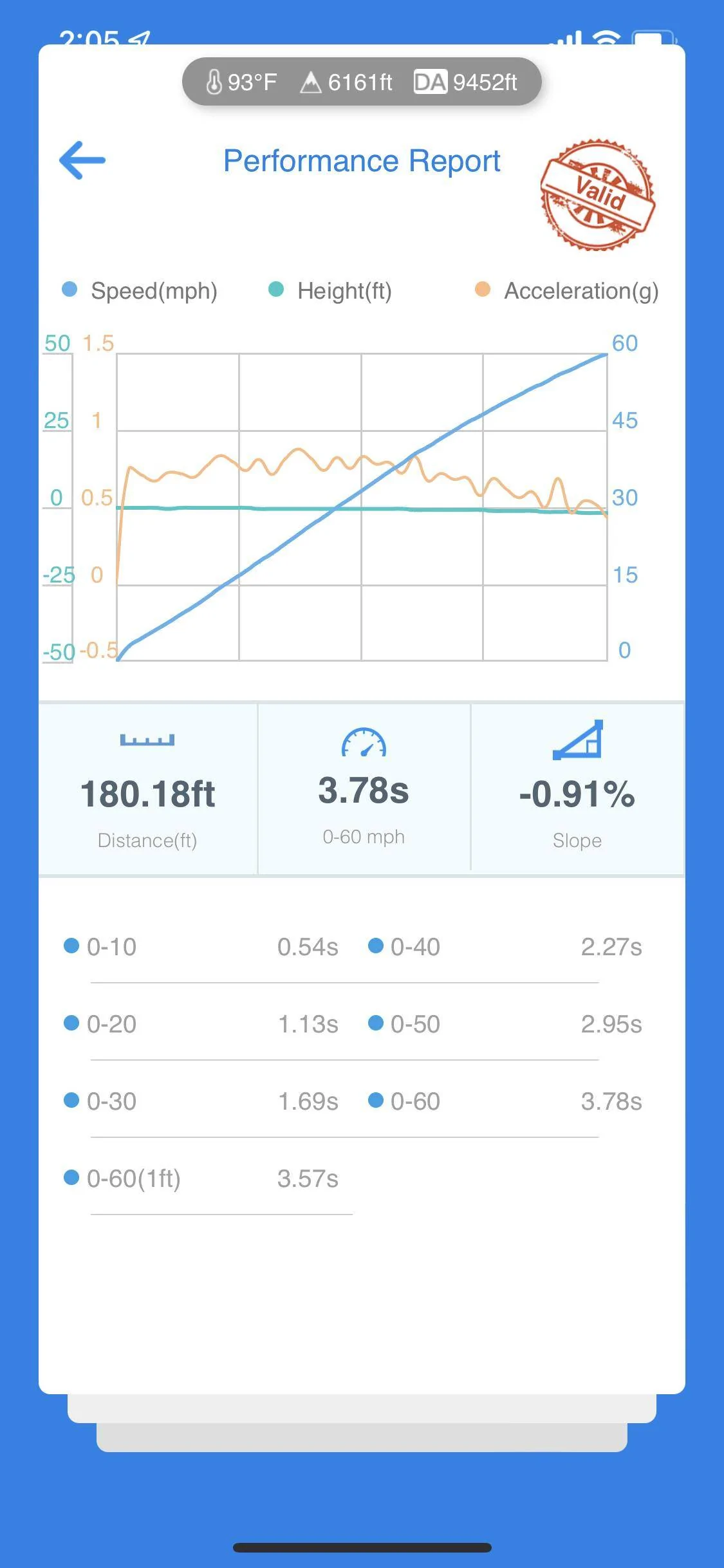Go back using the blue arrow
This screenshot has height=1568, width=724.
click(82, 160)
